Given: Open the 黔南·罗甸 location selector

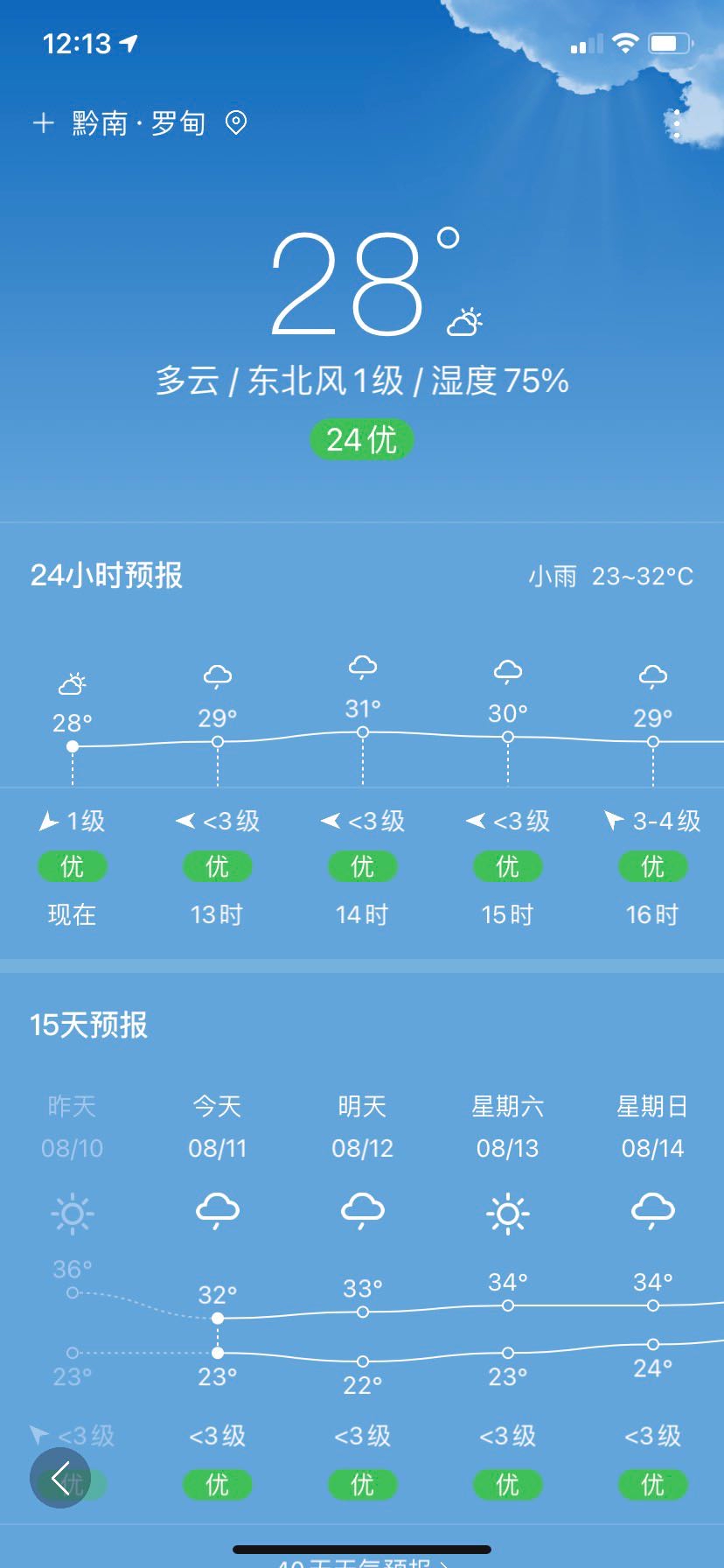Looking at the screenshot, I should click(139, 123).
